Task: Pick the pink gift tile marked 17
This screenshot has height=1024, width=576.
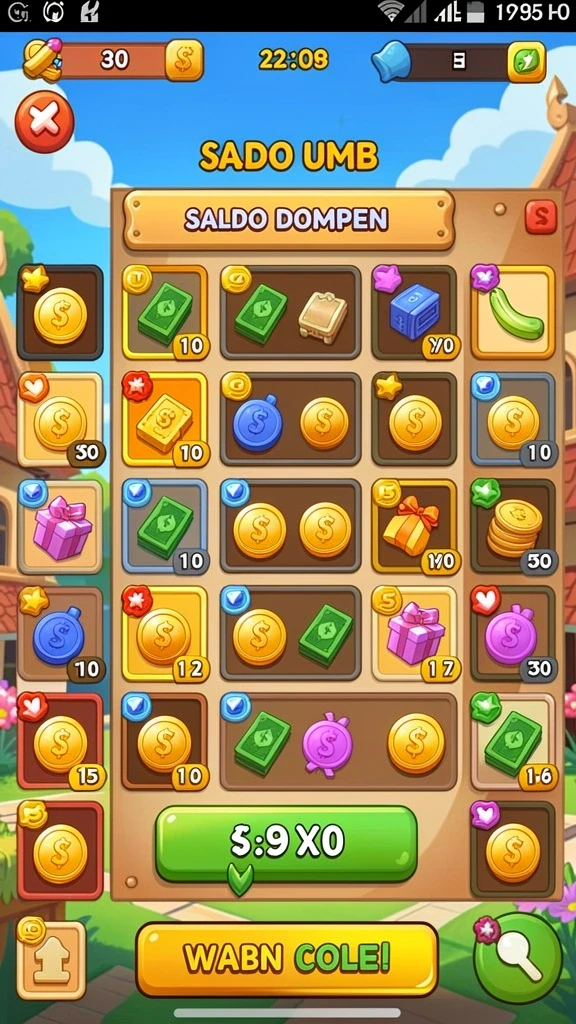Action: (x=414, y=633)
